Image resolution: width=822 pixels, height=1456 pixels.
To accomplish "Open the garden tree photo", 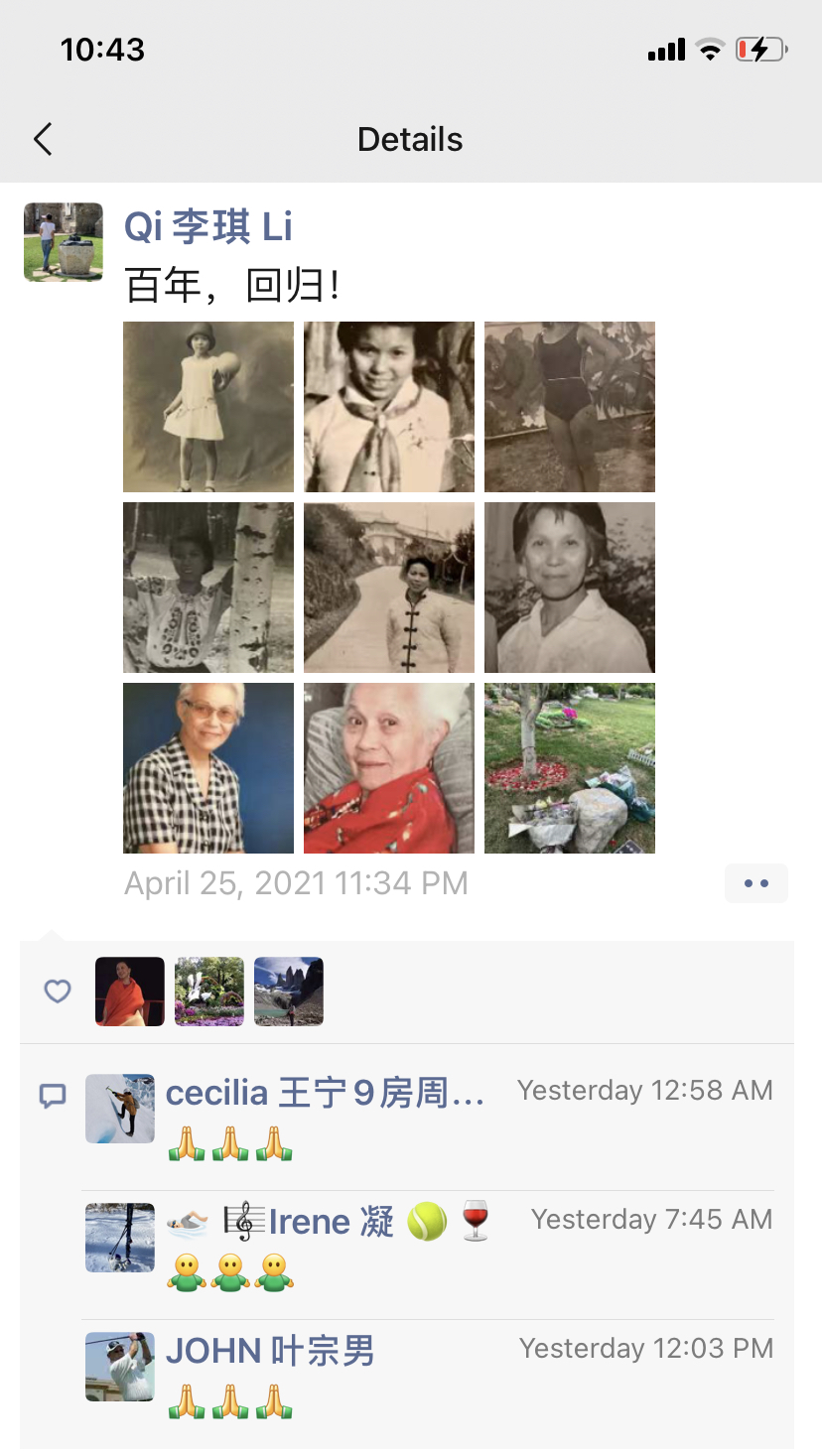I will point(570,768).
